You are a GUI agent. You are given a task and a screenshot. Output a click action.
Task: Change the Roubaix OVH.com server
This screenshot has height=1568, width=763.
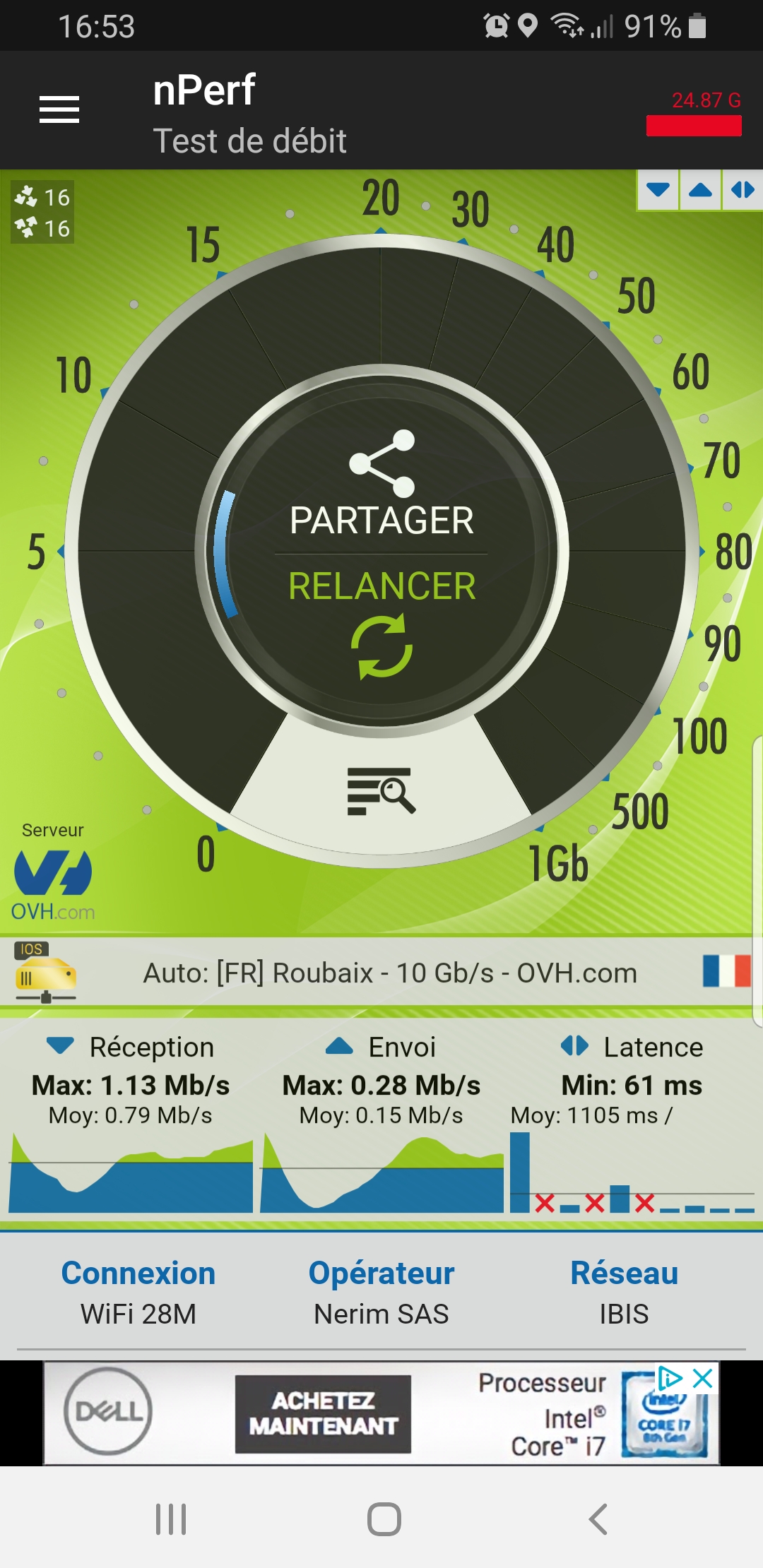pyautogui.click(x=390, y=973)
